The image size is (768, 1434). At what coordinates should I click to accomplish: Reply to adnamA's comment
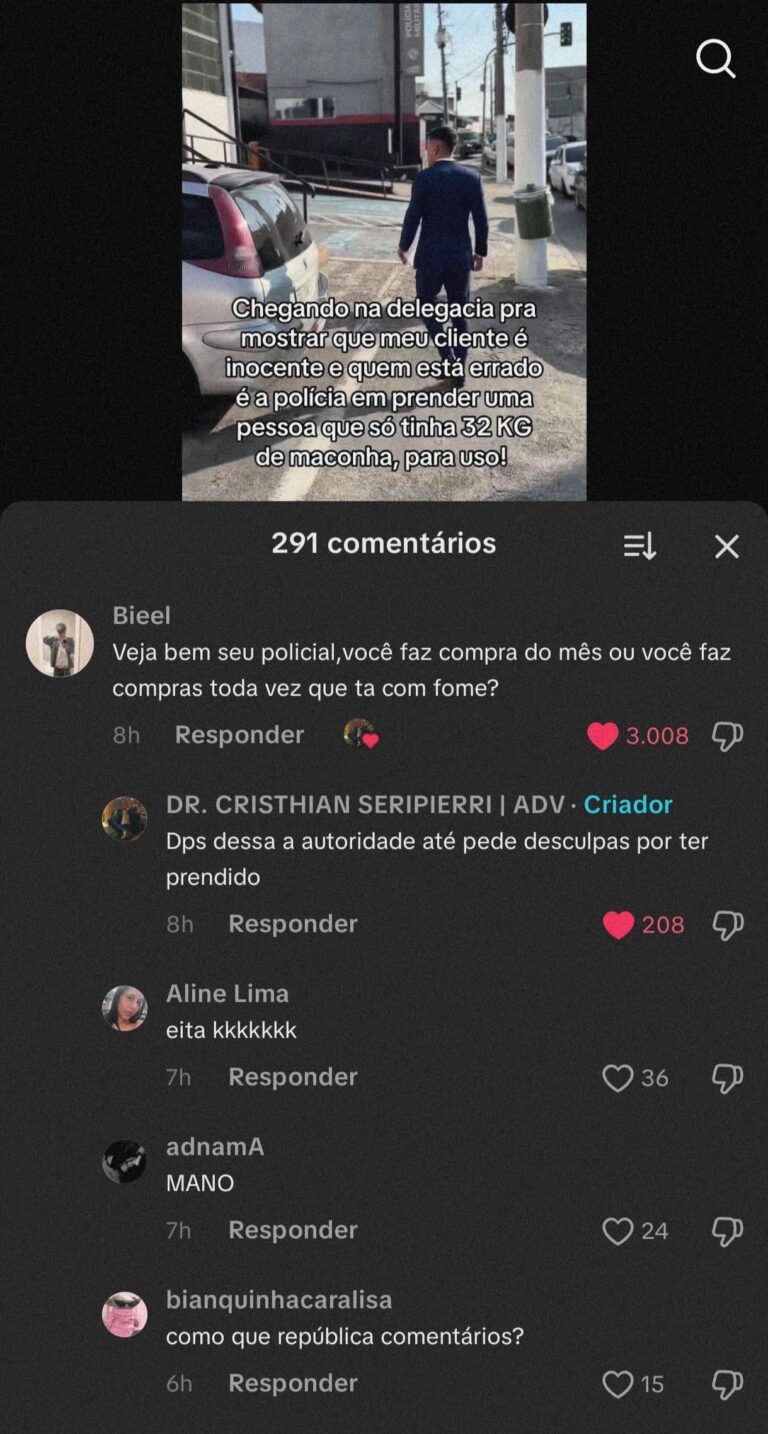point(292,1230)
